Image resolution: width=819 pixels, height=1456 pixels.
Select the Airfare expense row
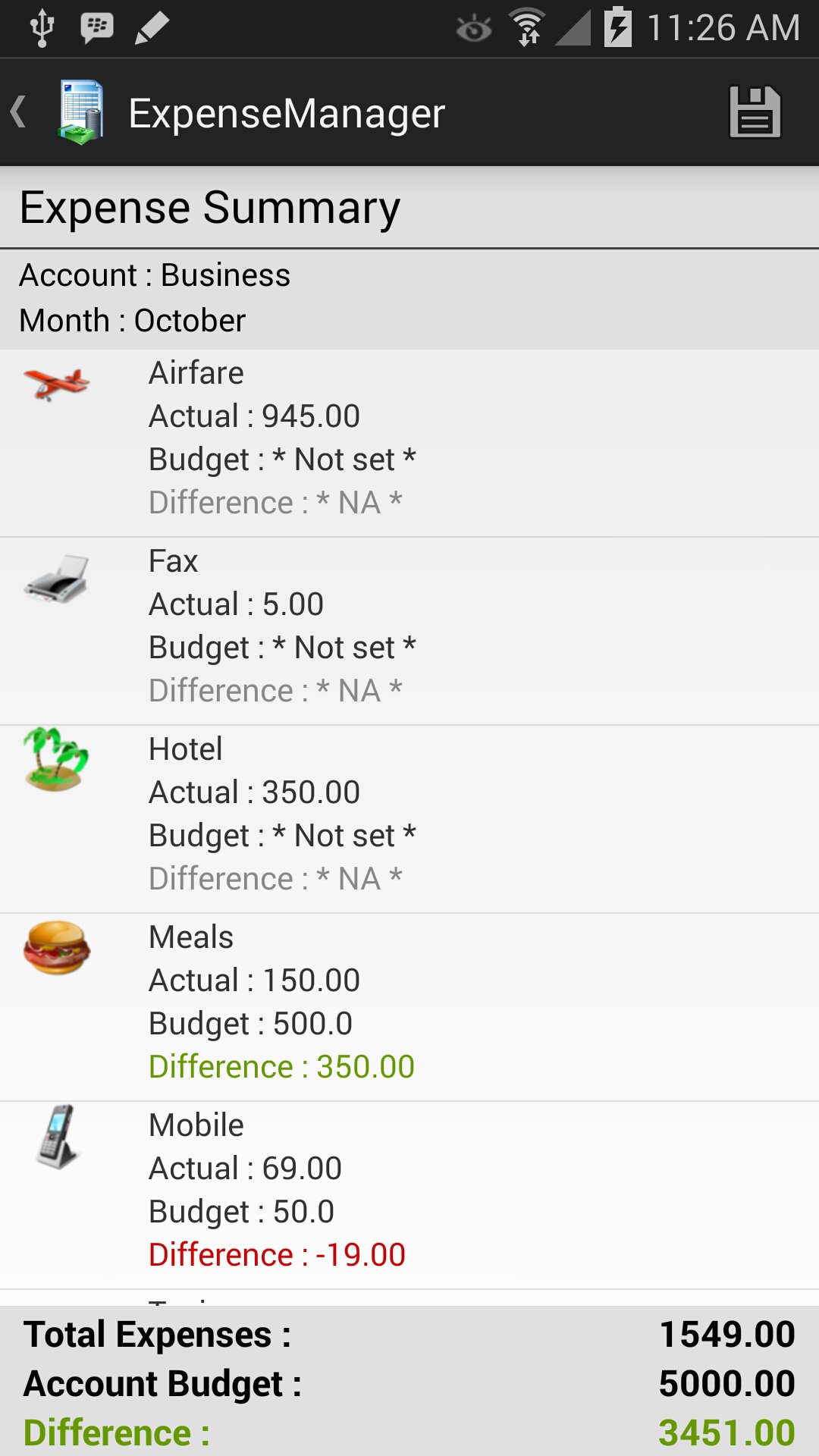[x=409, y=436]
